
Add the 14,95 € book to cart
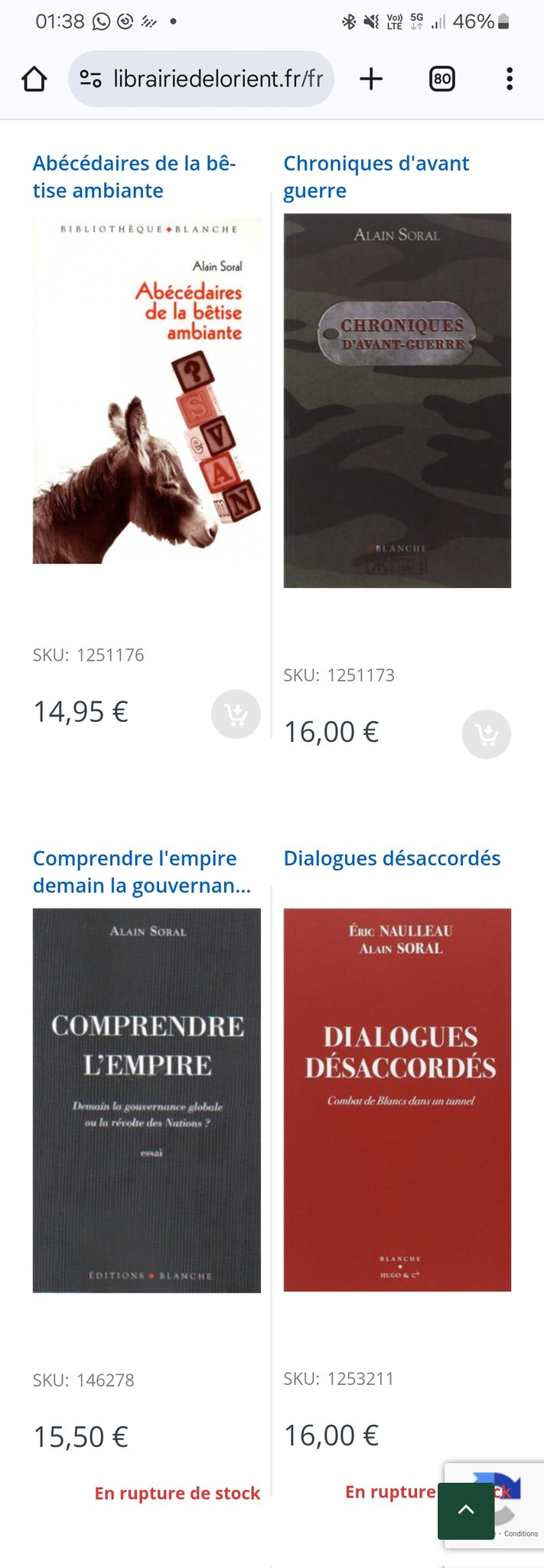(236, 714)
